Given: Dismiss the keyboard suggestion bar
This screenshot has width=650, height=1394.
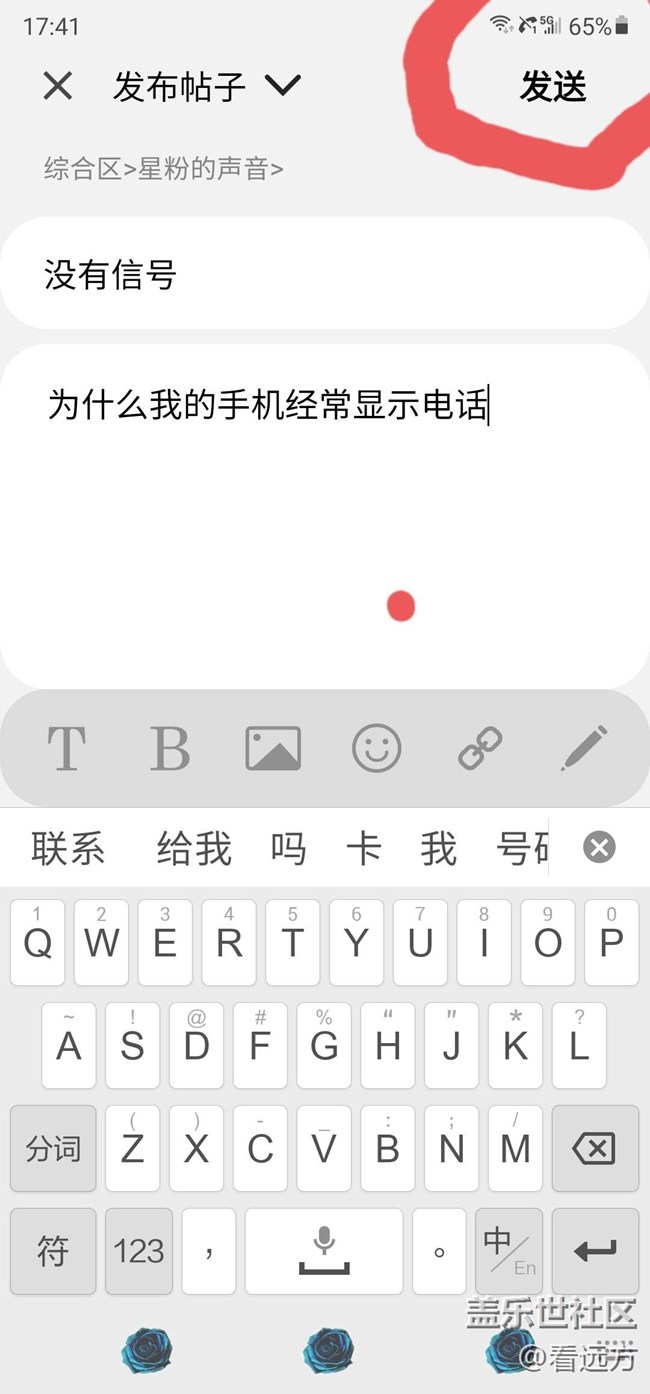Looking at the screenshot, I should (599, 849).
